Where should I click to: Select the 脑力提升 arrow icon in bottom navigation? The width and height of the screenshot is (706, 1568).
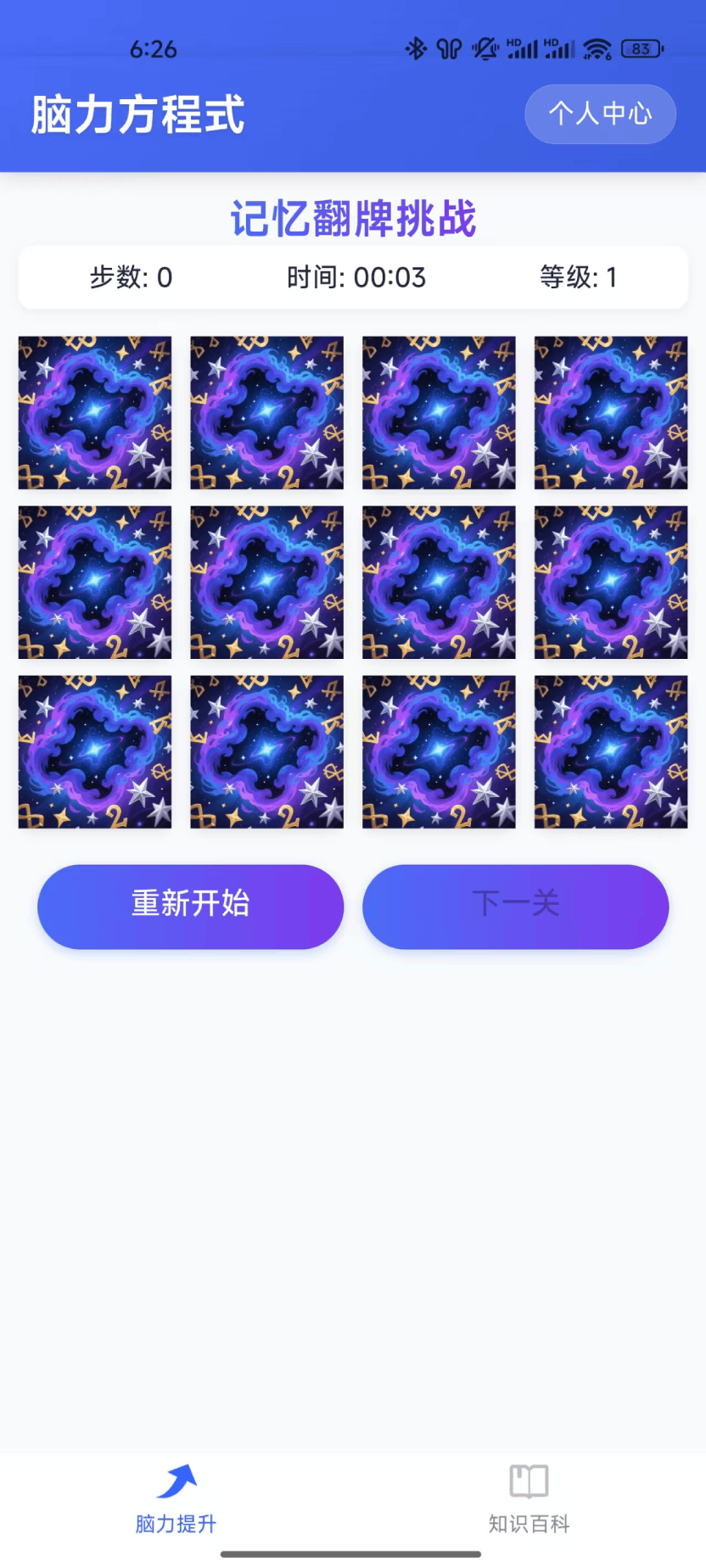175,1480
